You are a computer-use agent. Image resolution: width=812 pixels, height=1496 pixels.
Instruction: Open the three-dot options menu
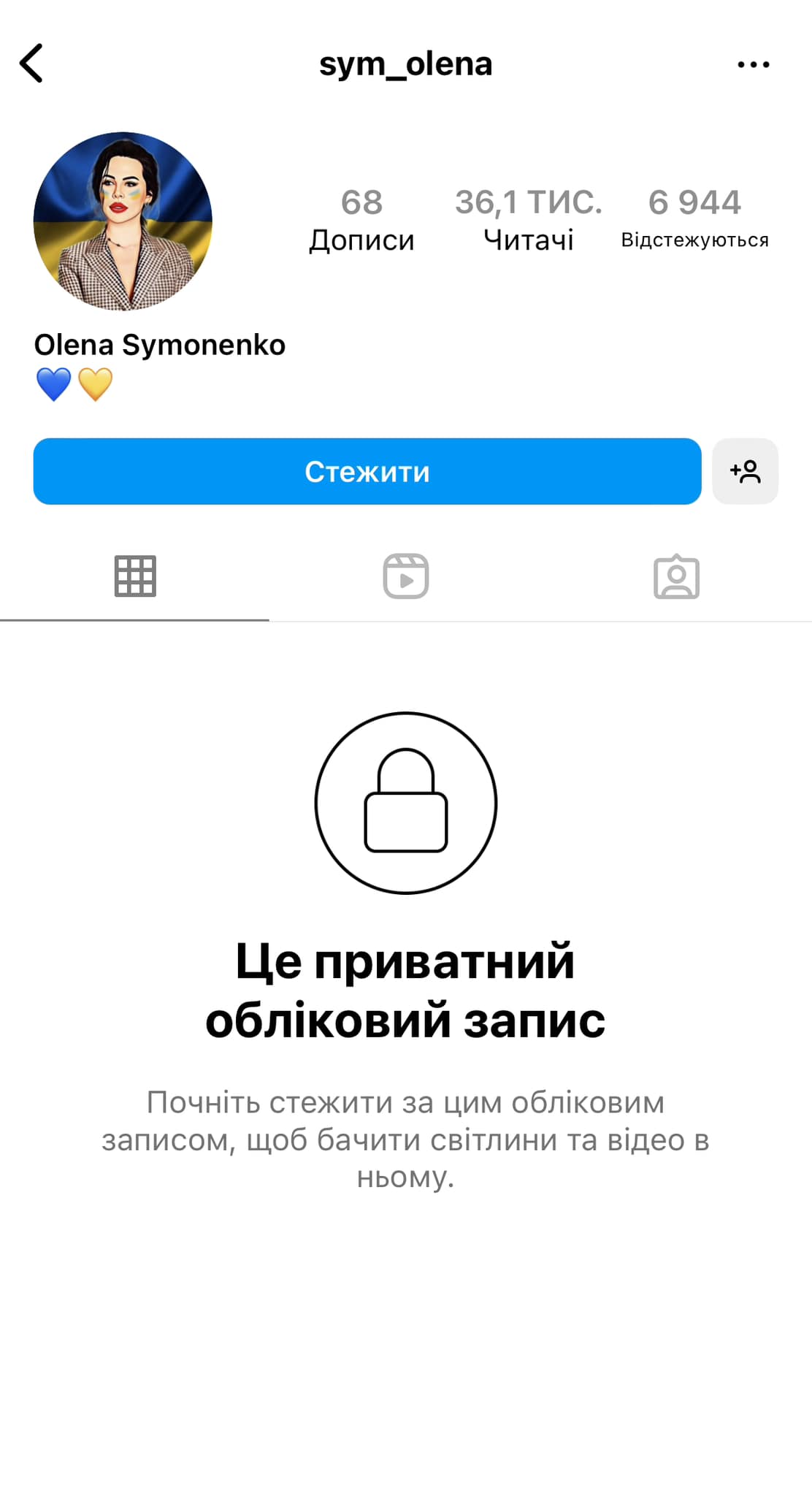click(x=753, y=64)
